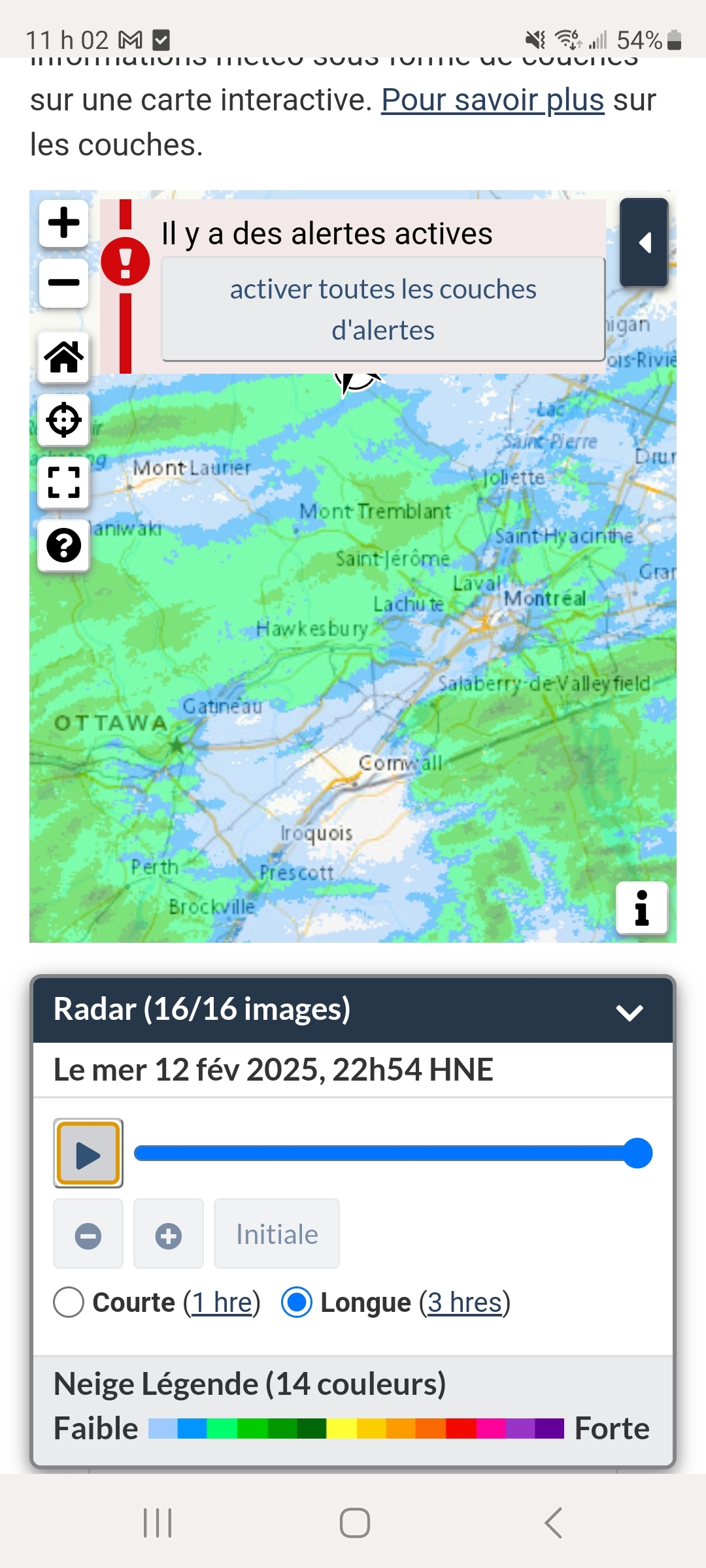
Task: Open the Pour savoir plus link
Action: pos(492,100)
